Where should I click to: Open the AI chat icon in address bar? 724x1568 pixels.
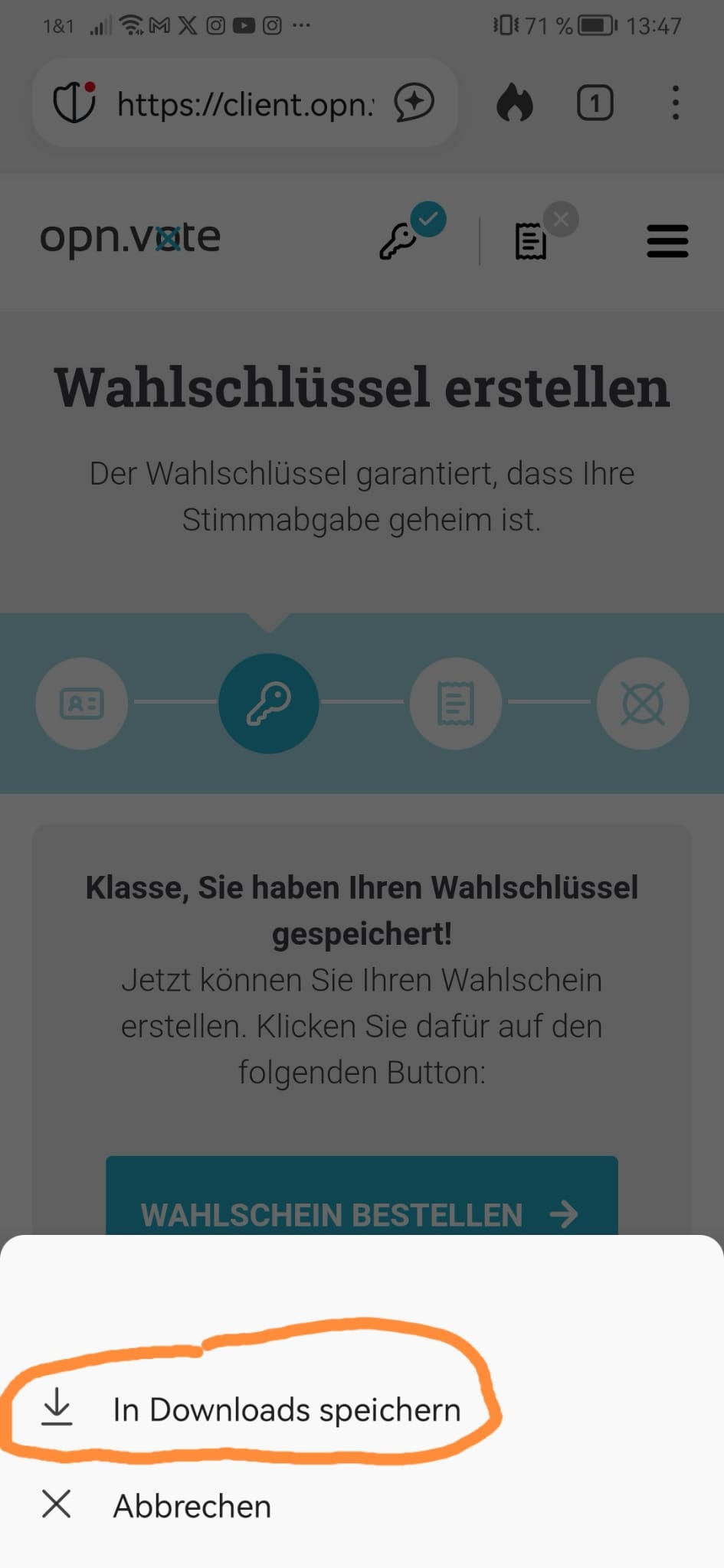pyautogui.click(x=414, y=103)
